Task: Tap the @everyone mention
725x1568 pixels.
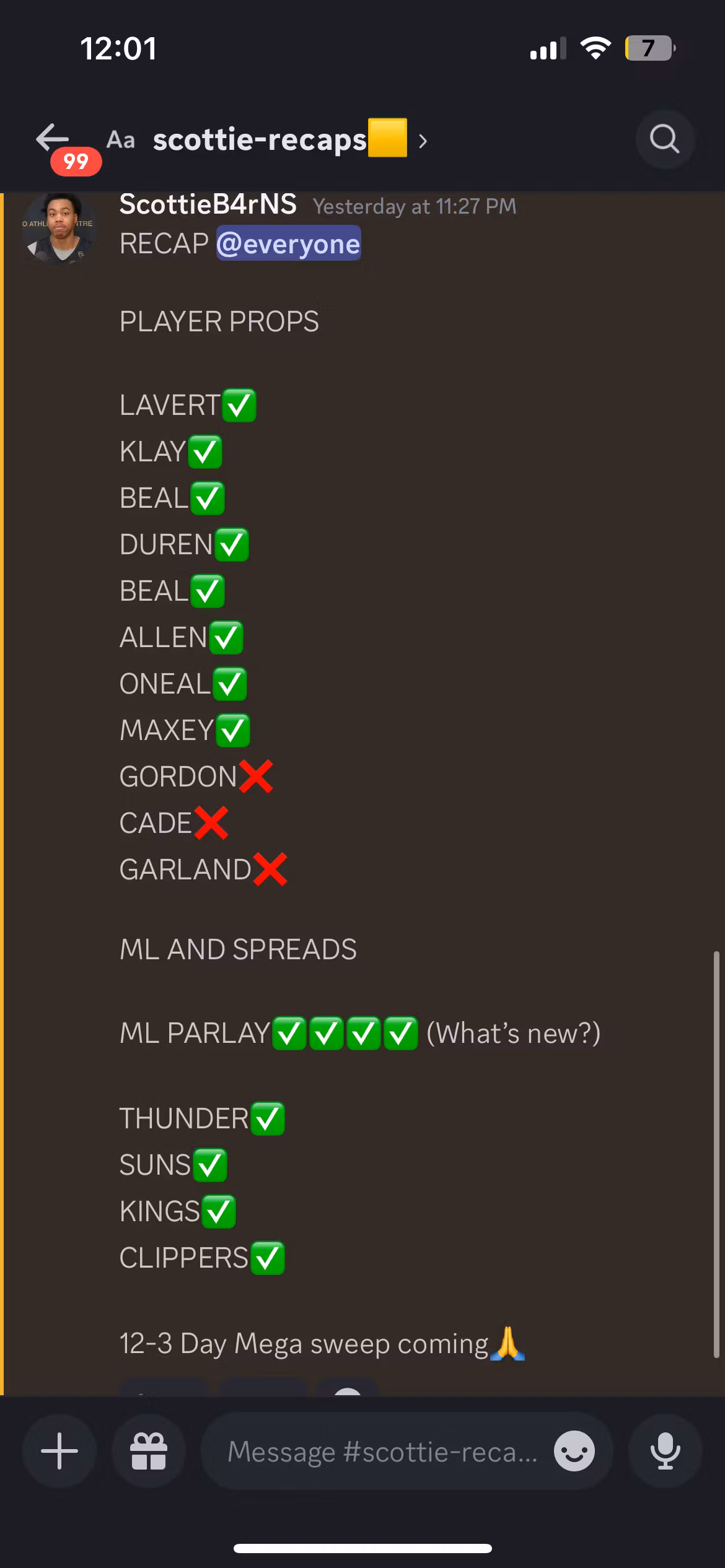Action: (x=288, y=243)
